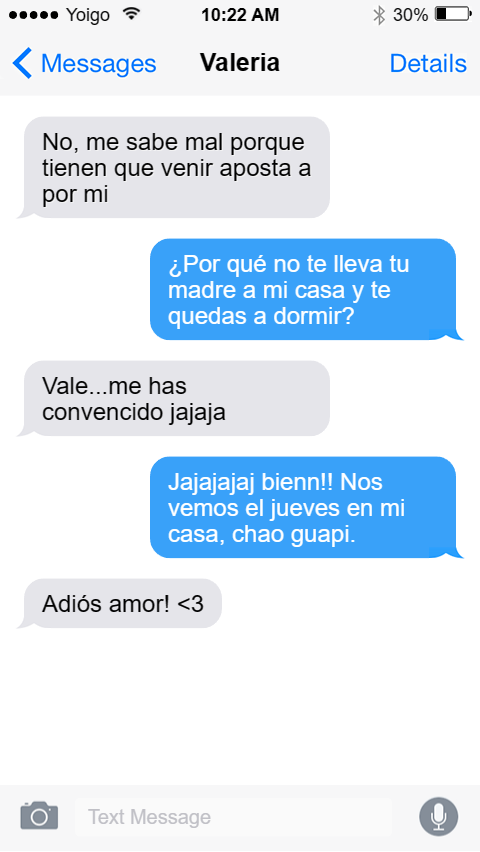Tap the Text Message input field
Image resolution: width=480 pixels, height=852 pixels.
click(x=233, y=817)
